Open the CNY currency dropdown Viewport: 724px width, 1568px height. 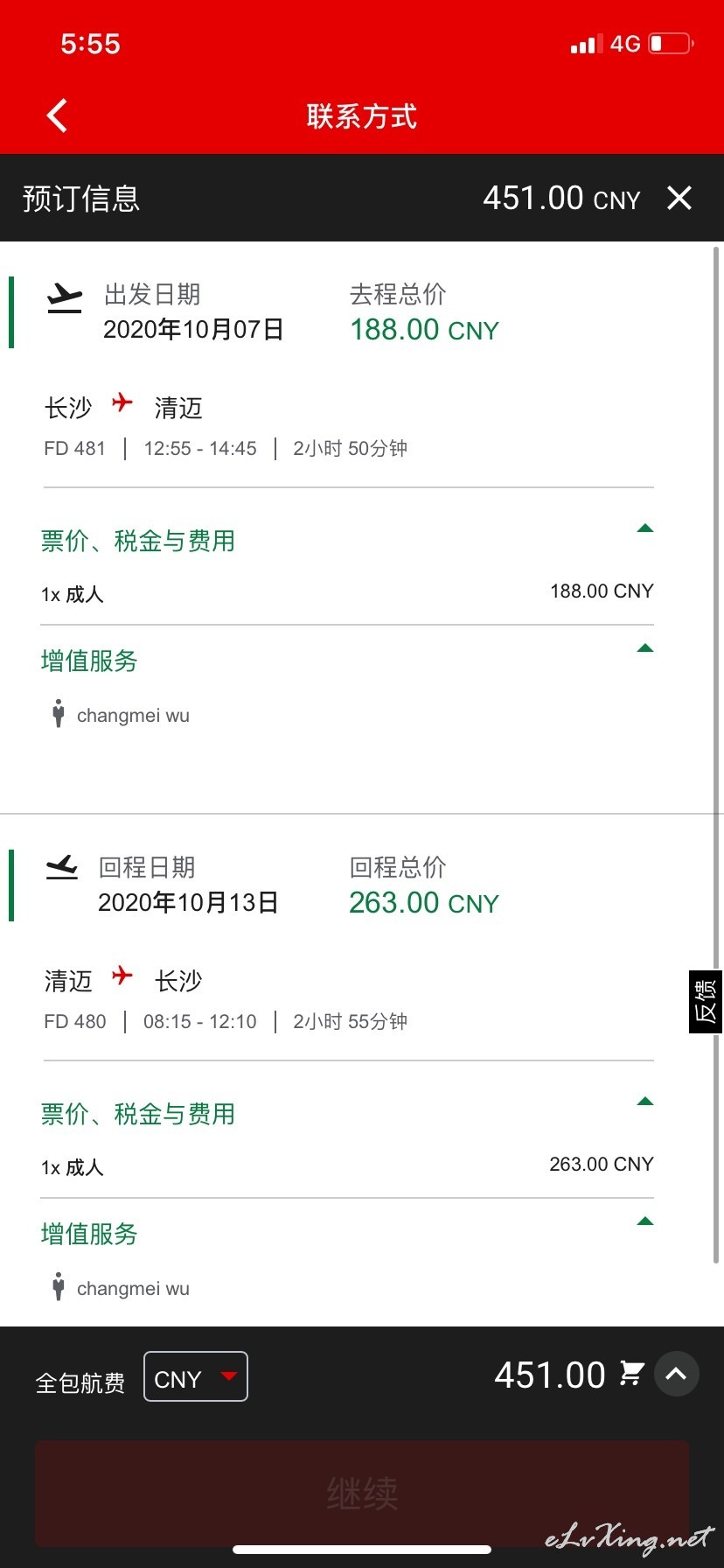196,1376
